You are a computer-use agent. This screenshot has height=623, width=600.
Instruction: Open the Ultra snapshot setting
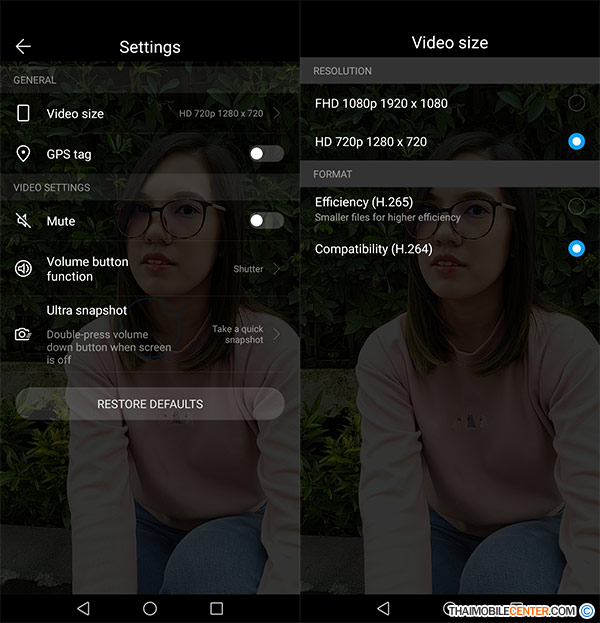(150, 334)
